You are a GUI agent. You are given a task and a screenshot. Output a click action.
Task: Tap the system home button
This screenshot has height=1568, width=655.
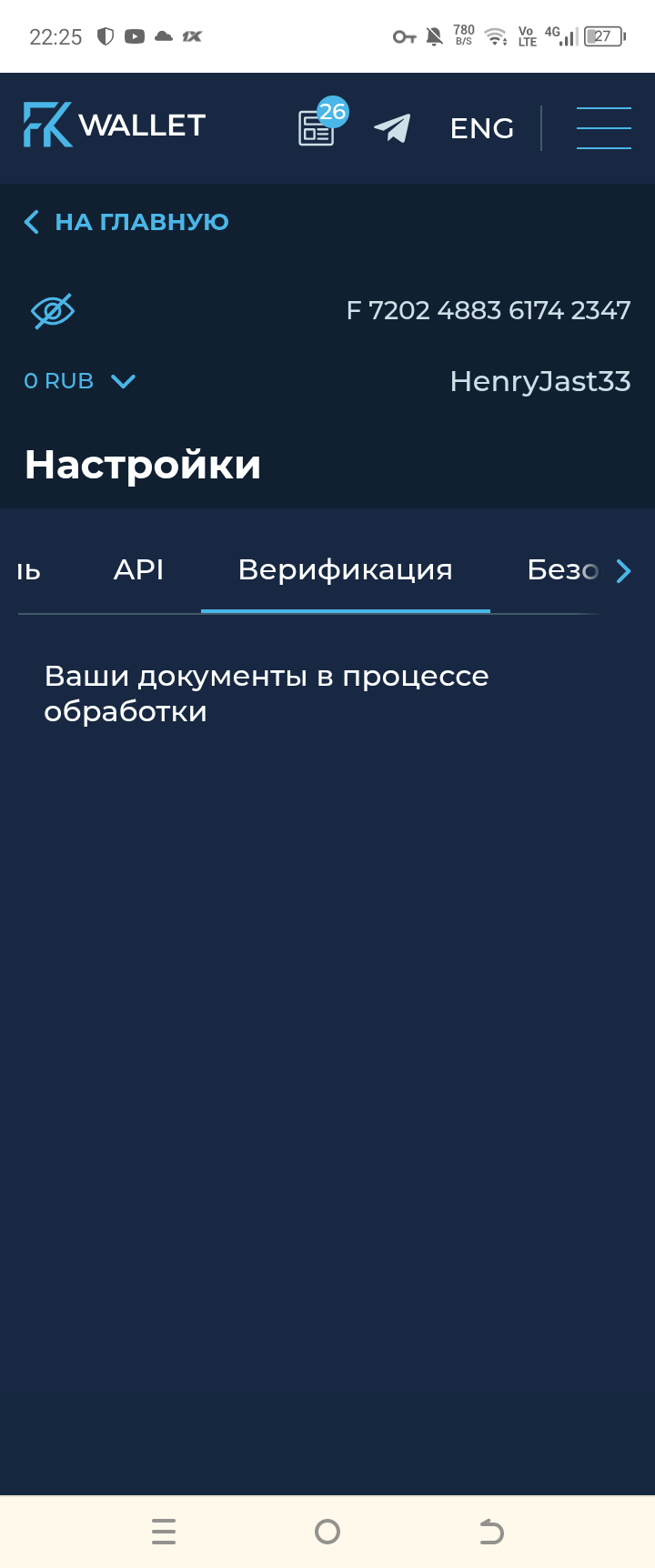point(327,1533)
